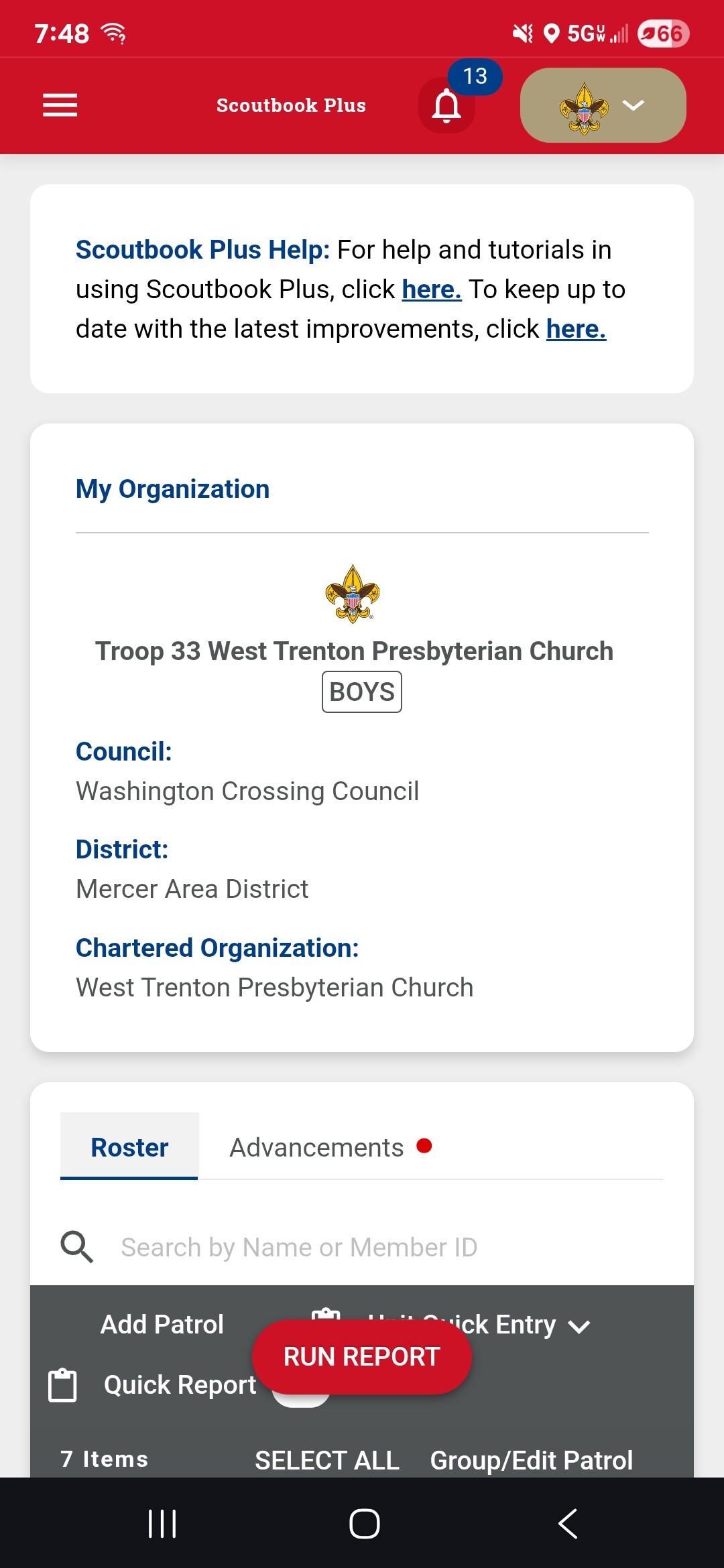This screenshot has width=724, height=1568.
Task: Open Group/Edit Patrol
Action: coord(531,1460)
